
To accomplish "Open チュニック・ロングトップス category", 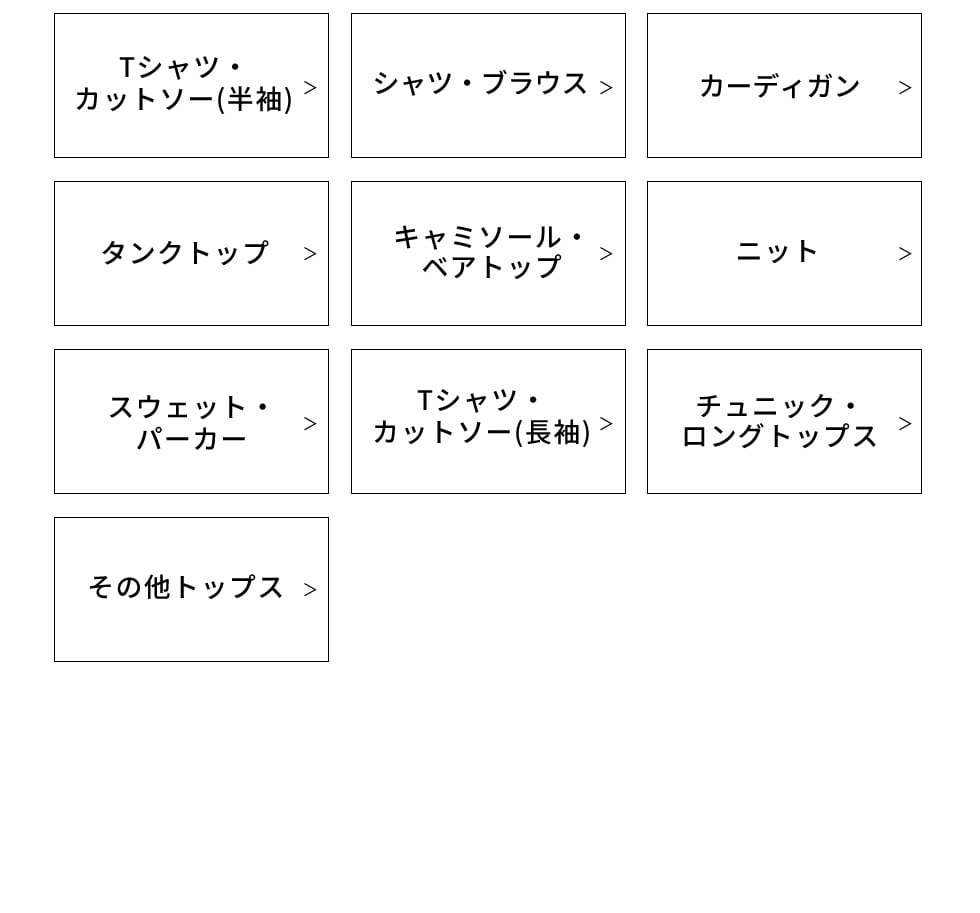I will [x=784, y=422].
